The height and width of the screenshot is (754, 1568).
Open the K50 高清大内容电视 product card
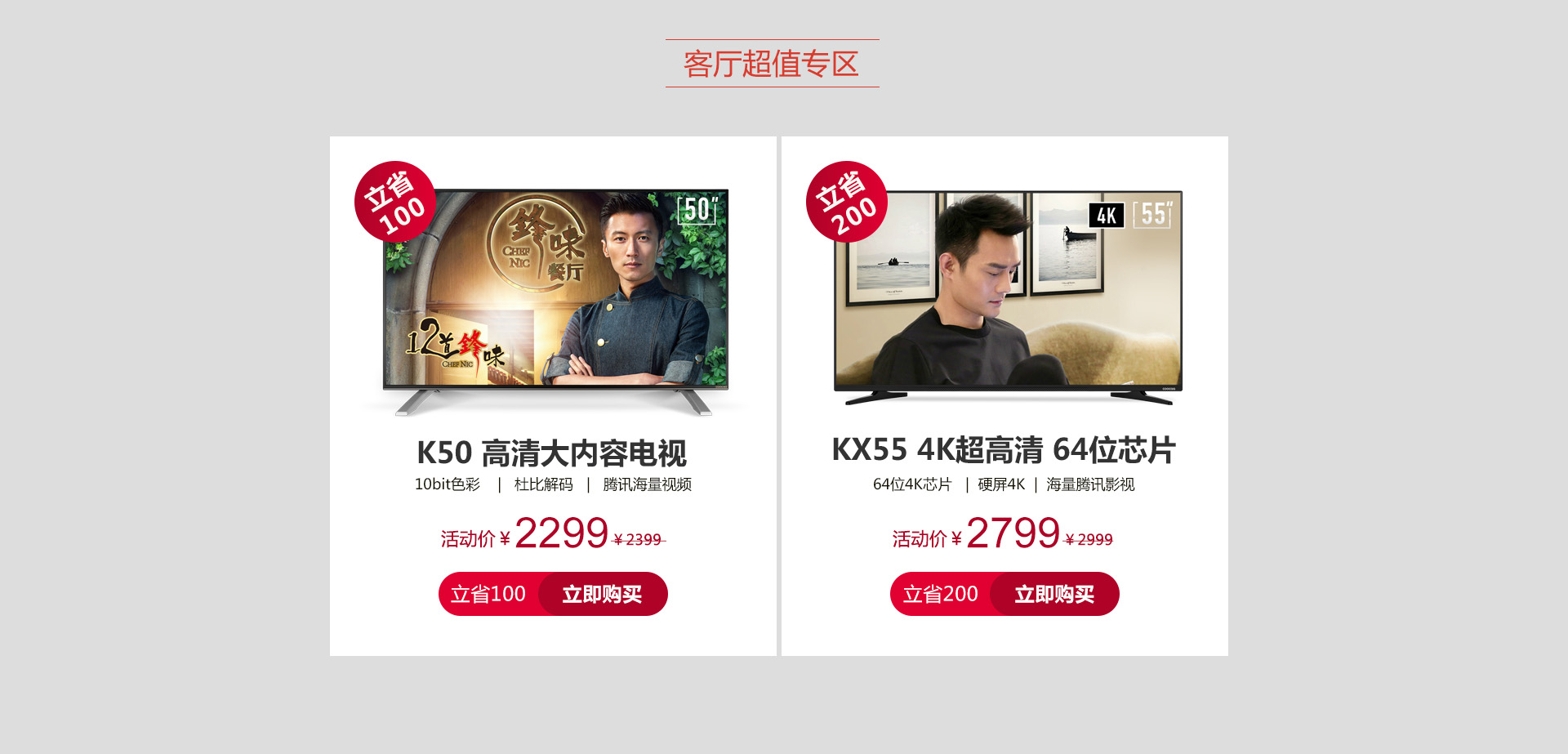point(552,453)
